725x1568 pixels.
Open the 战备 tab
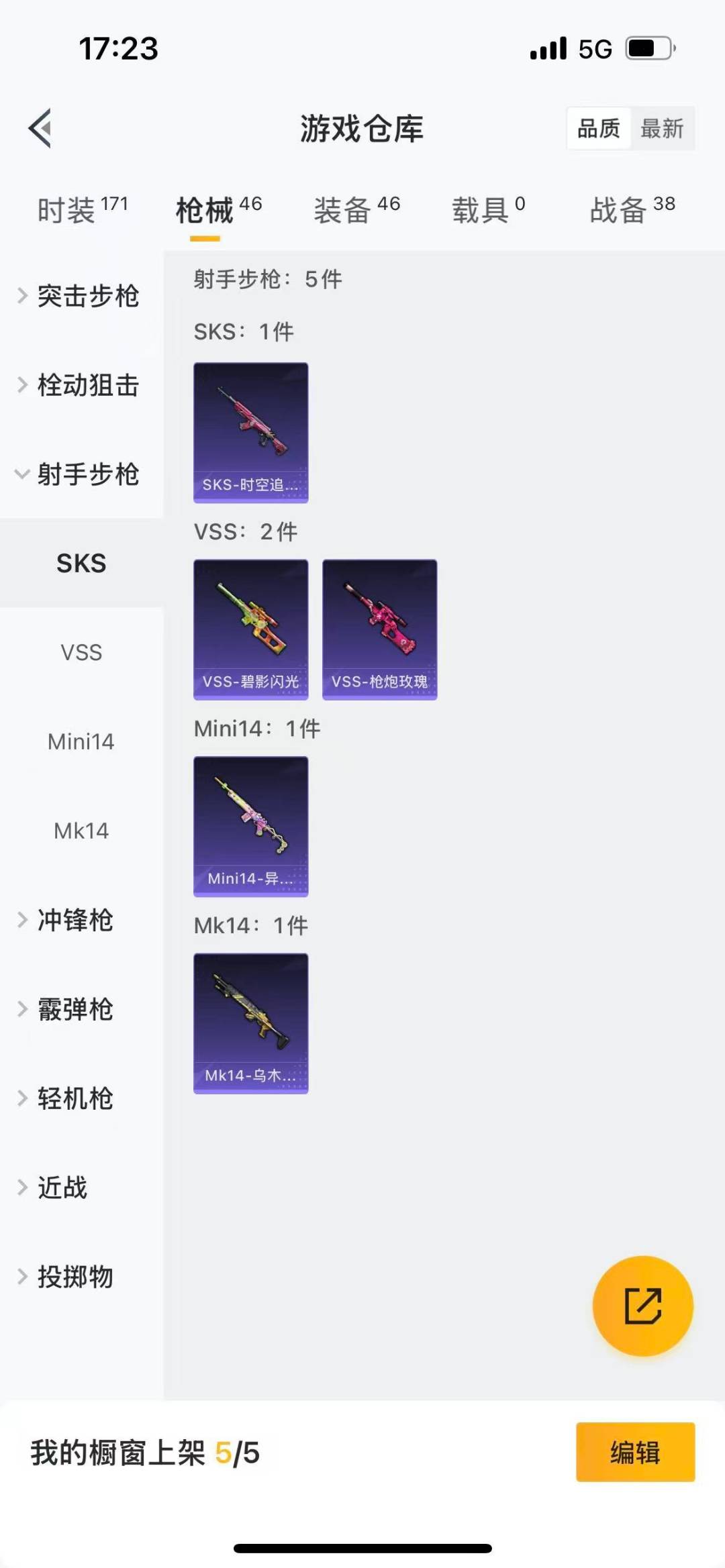[x=632, y=210]
